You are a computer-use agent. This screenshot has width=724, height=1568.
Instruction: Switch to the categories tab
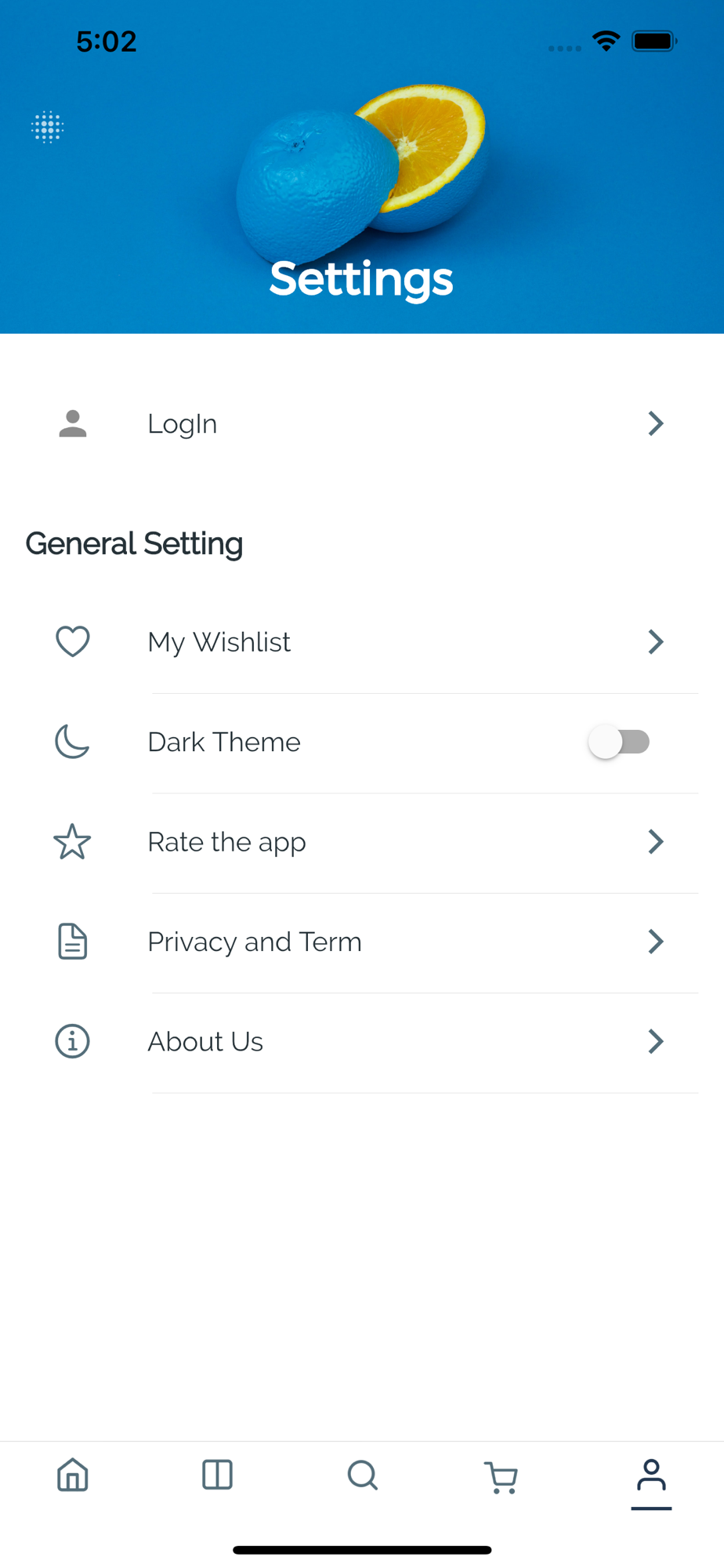(x=217, y=1475)
